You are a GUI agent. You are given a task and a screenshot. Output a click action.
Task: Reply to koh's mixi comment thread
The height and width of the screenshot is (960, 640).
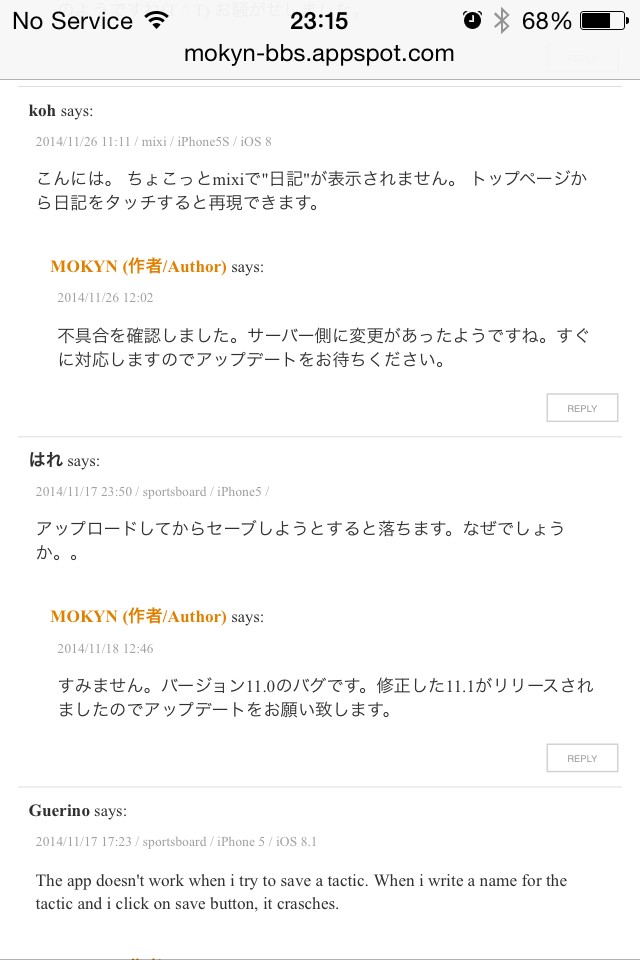(x=582, y=408)
